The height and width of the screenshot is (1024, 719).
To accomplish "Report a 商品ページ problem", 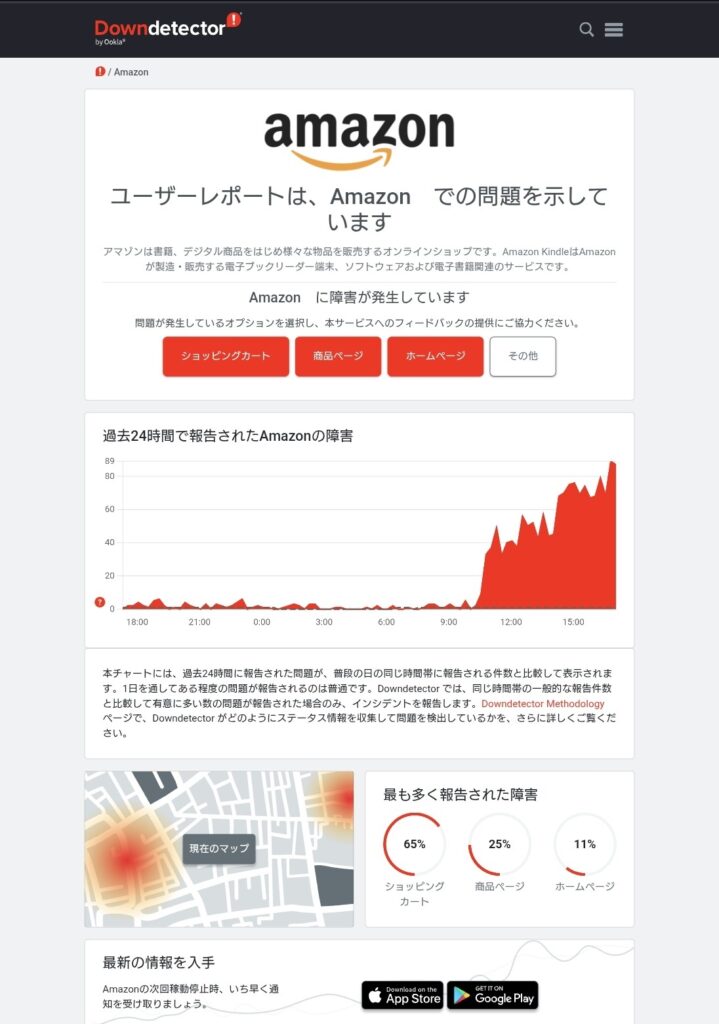I will coord(338,356).
